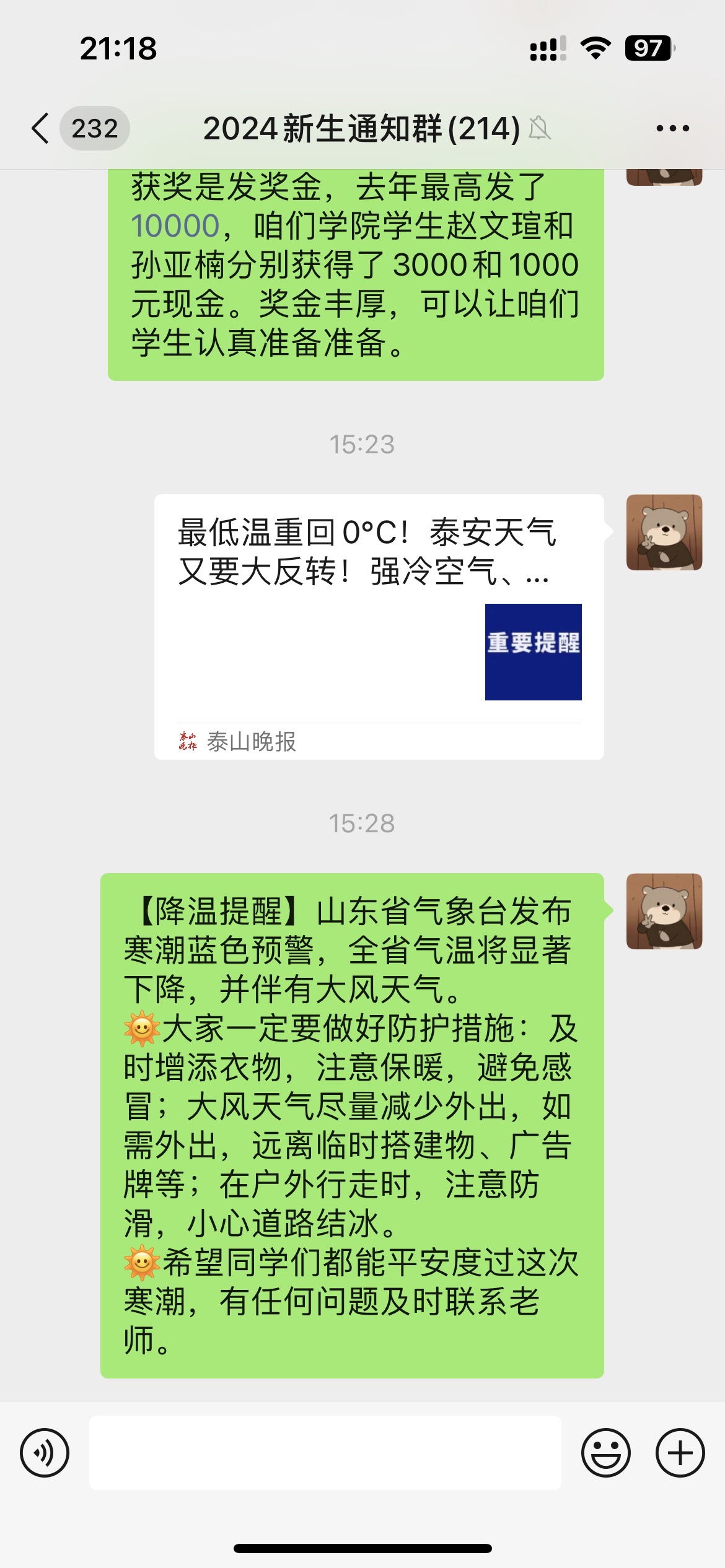Viewport: 725px width, 1568px height.
Task: Open the emoji sticker panel
Action: click(605, 1453)
